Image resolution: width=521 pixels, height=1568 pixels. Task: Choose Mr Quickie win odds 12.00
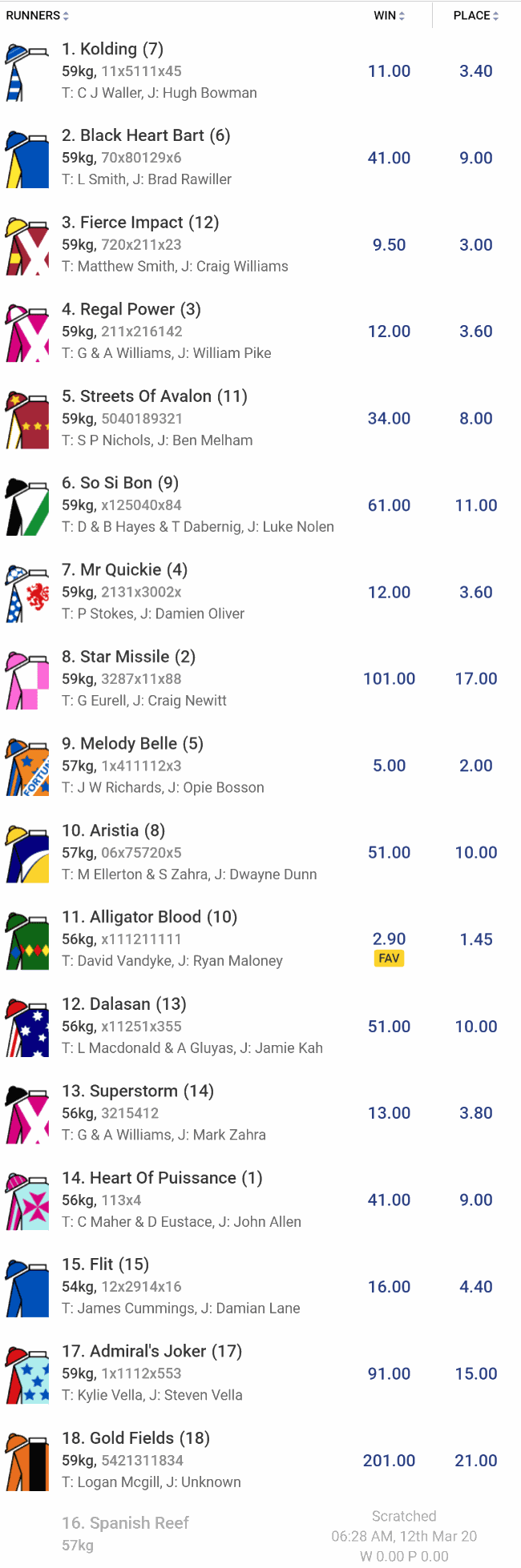pyautogui.click(x=389, y=593)
